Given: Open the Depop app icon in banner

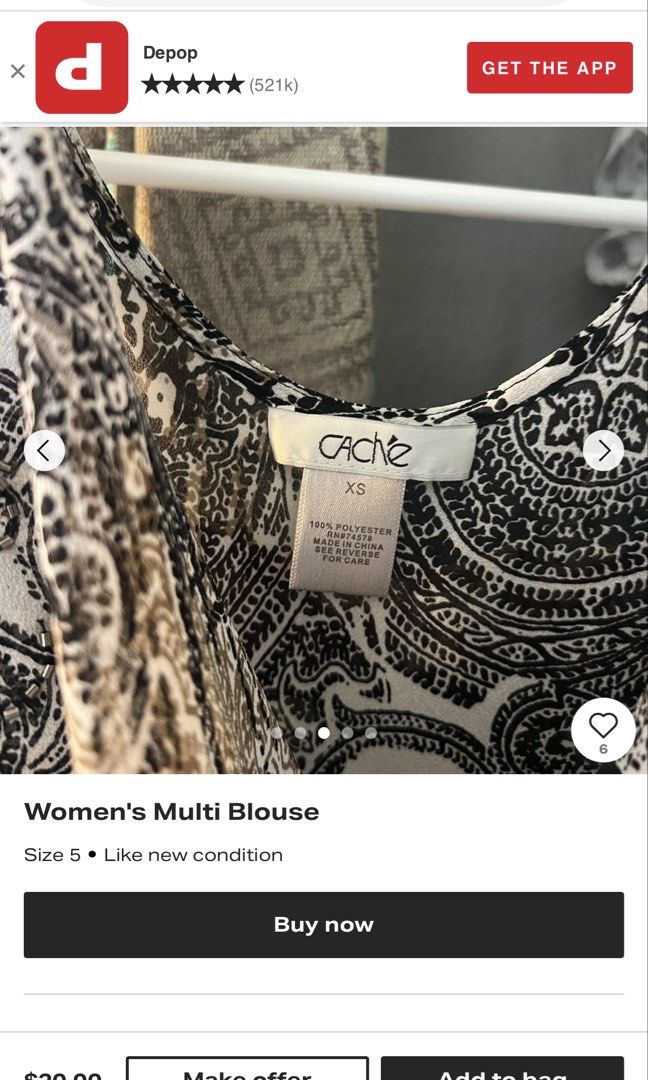Looking at the screenshot, I should point(82,68).
